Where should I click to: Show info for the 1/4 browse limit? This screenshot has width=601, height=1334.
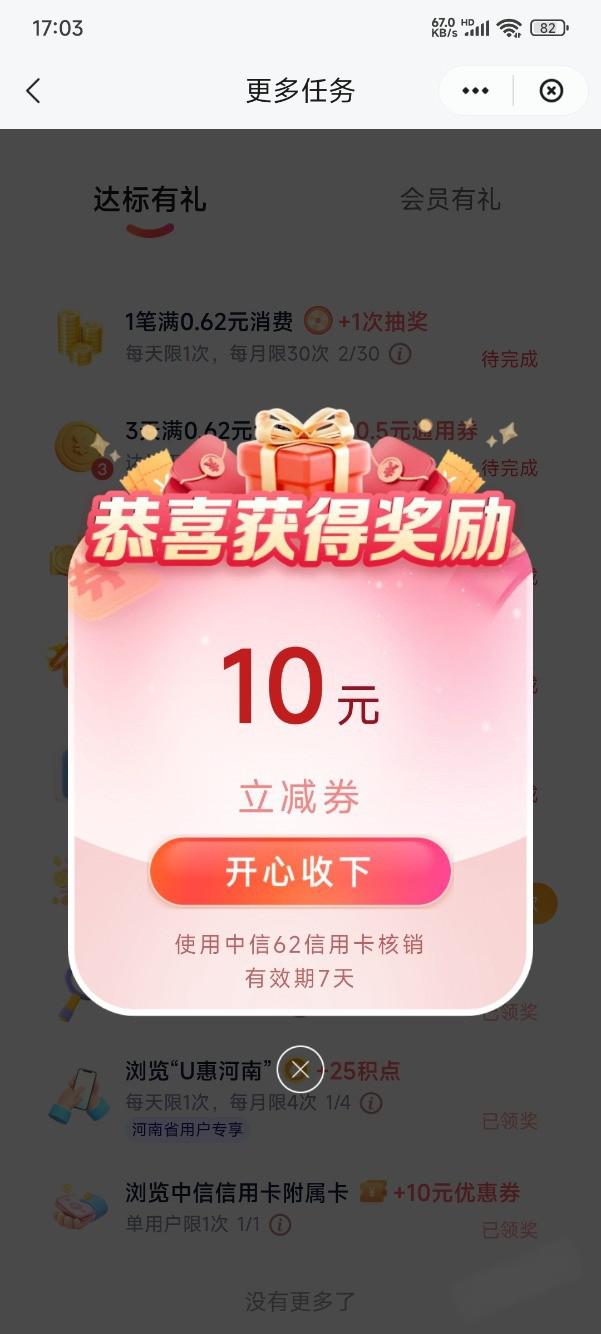coord(371,1103)
